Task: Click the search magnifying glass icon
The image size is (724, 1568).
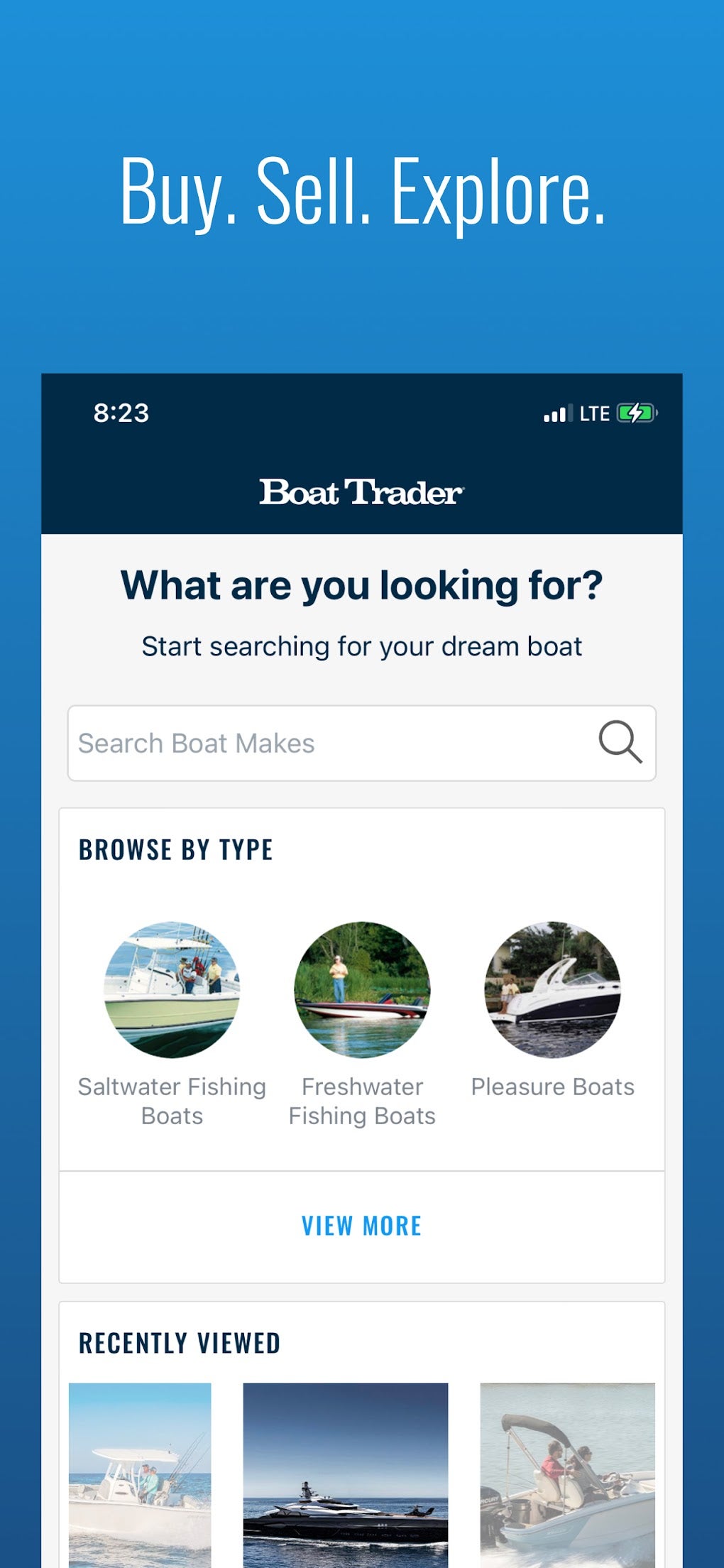Action: coord(619,743)
